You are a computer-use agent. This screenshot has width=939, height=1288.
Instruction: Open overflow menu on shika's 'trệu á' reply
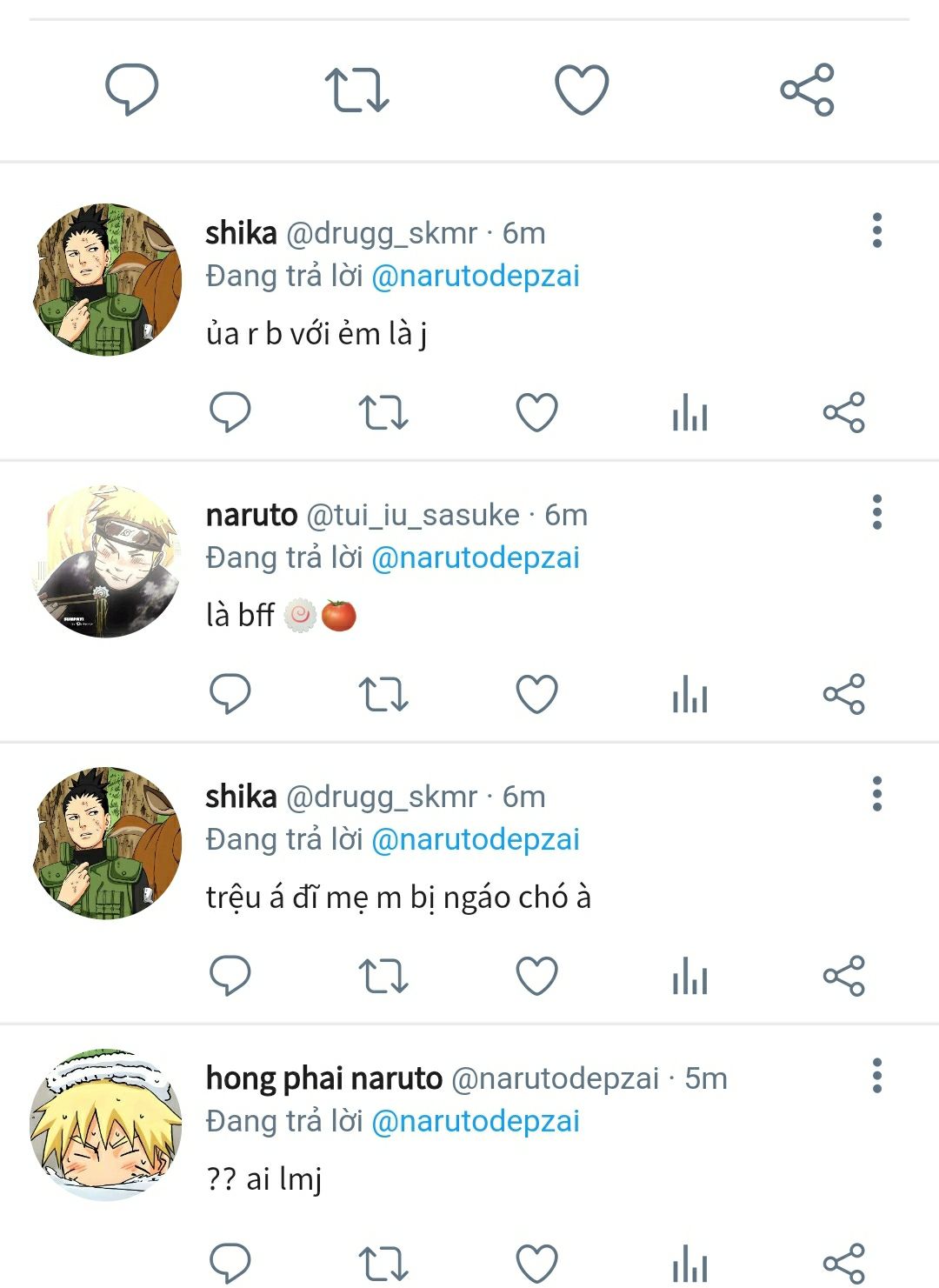tap(876, 794)
